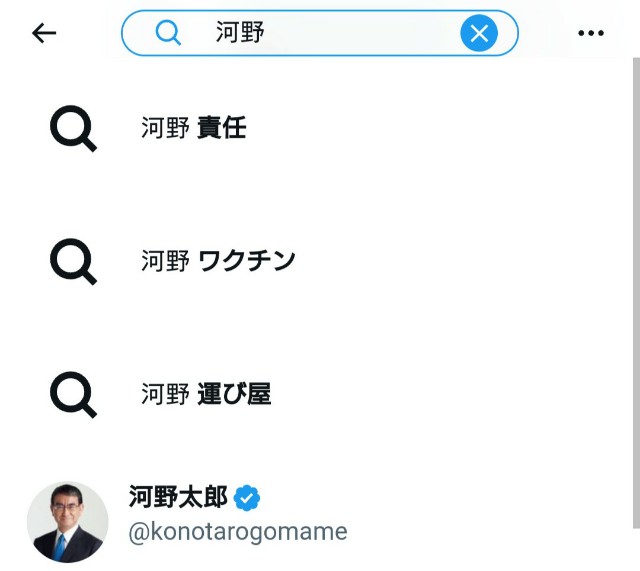This screenshot has height=571, width=640.
Task: Go back with the arrow icon
Action: pyautogui.click(x=44, y=33)
